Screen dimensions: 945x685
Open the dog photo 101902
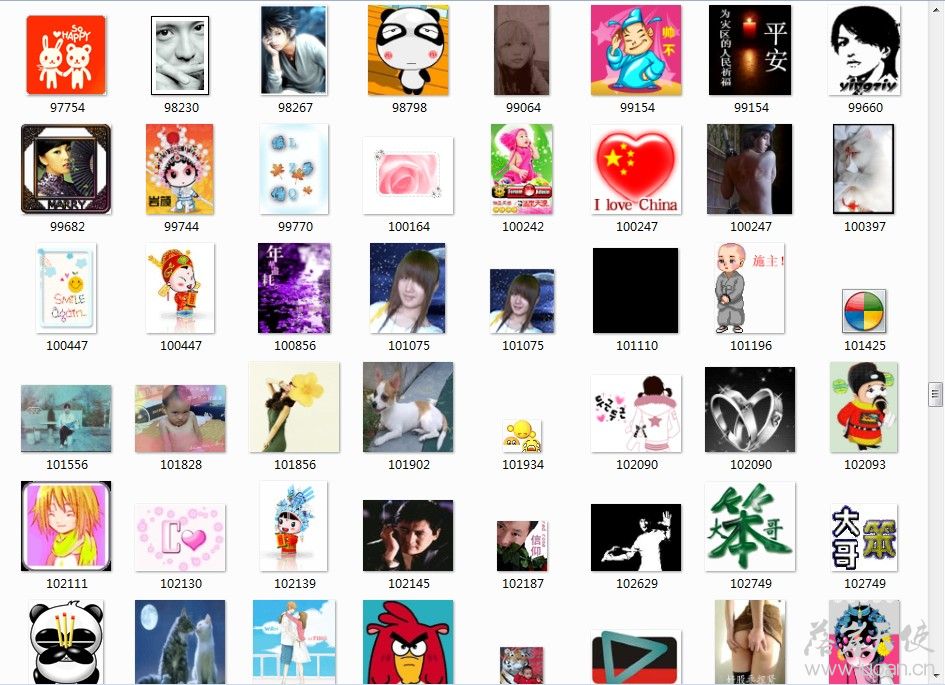pyautogui.click(x=408, y=407)
